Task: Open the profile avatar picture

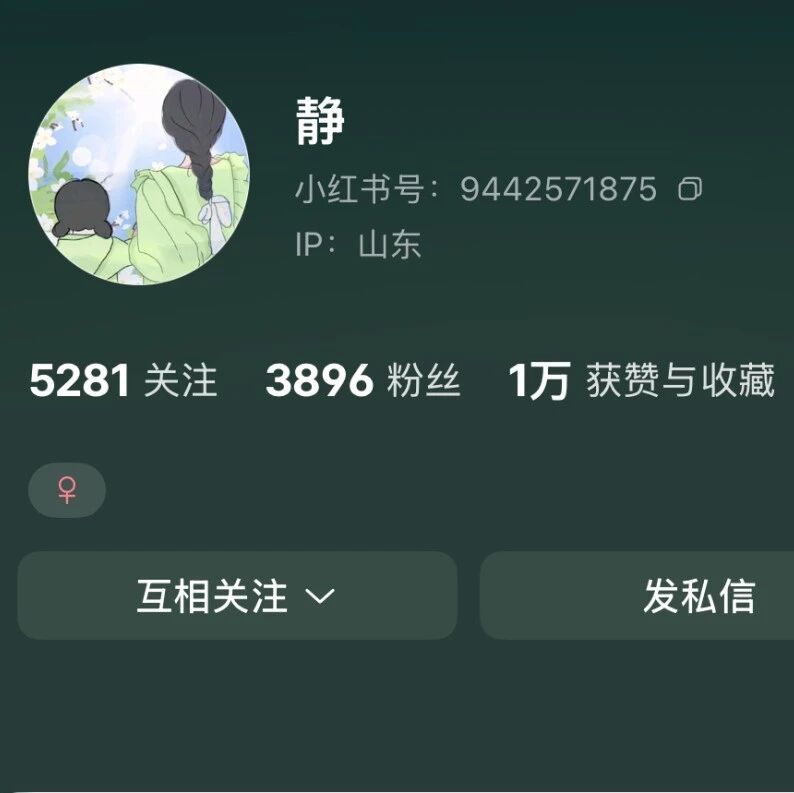Action: tap(139, 174)
